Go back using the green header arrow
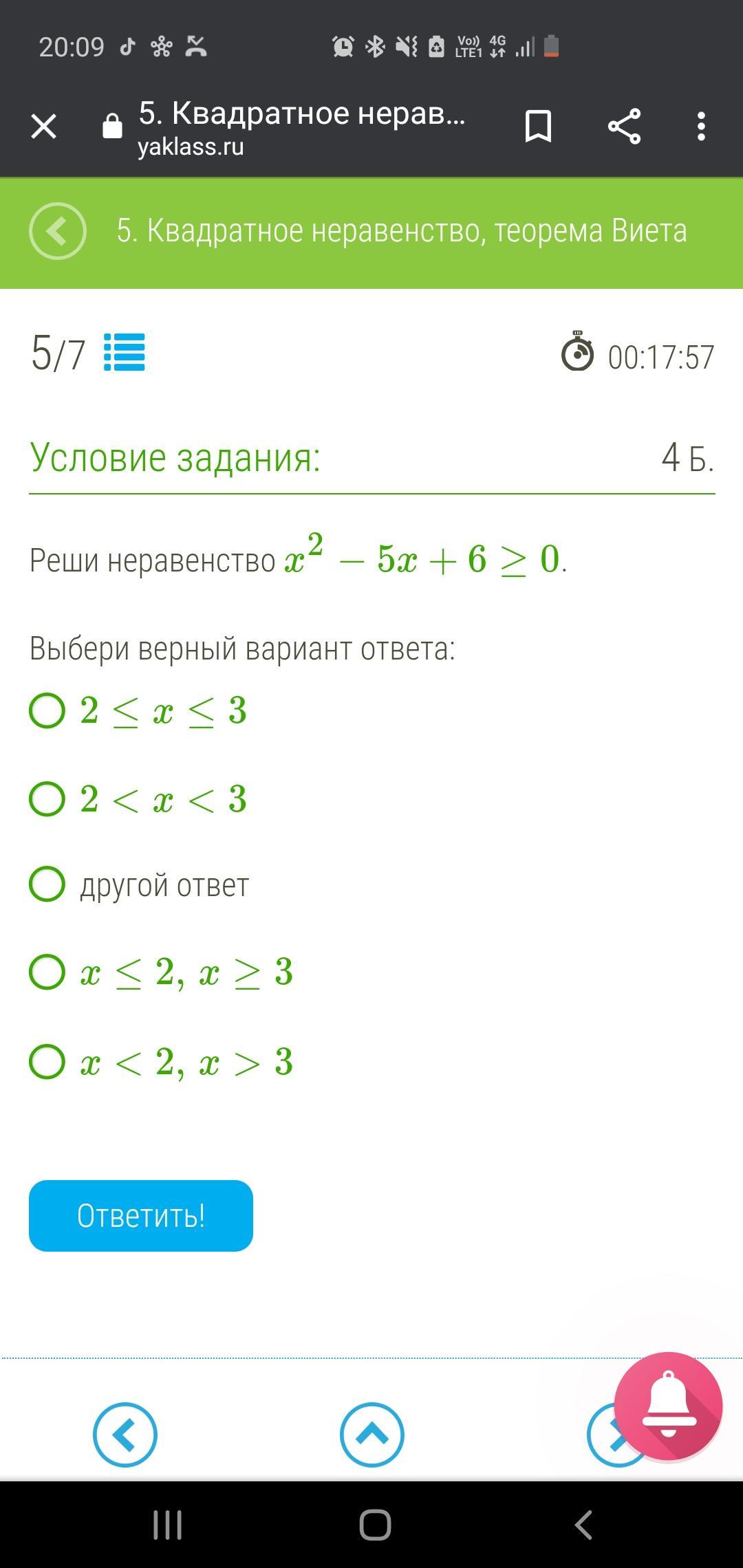This screenshot has height=1568, width=743. [58, 231]
